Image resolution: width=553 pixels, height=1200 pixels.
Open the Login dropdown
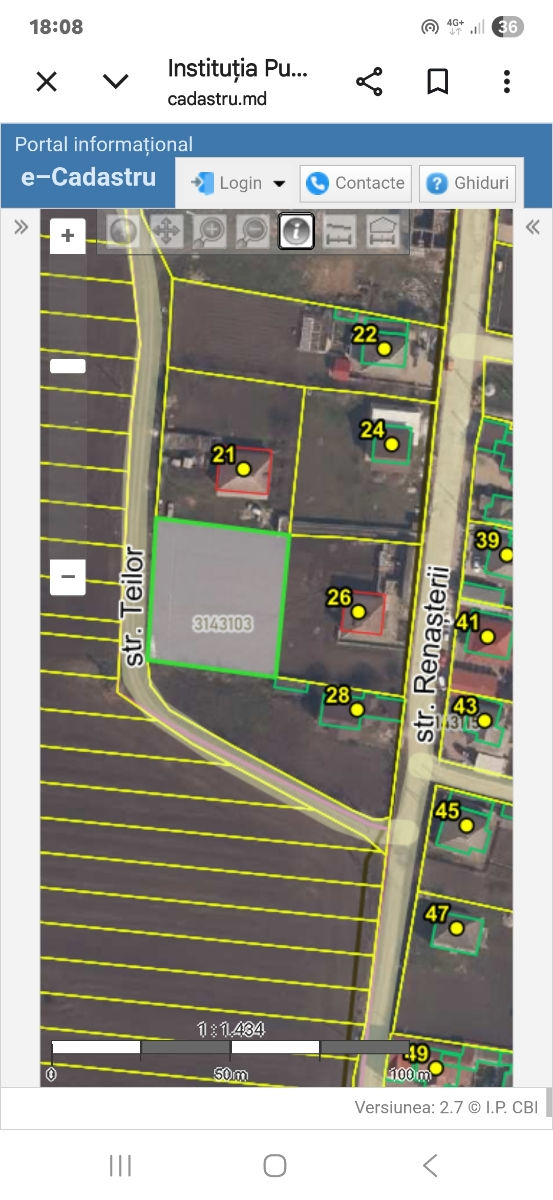pos(238,183)
